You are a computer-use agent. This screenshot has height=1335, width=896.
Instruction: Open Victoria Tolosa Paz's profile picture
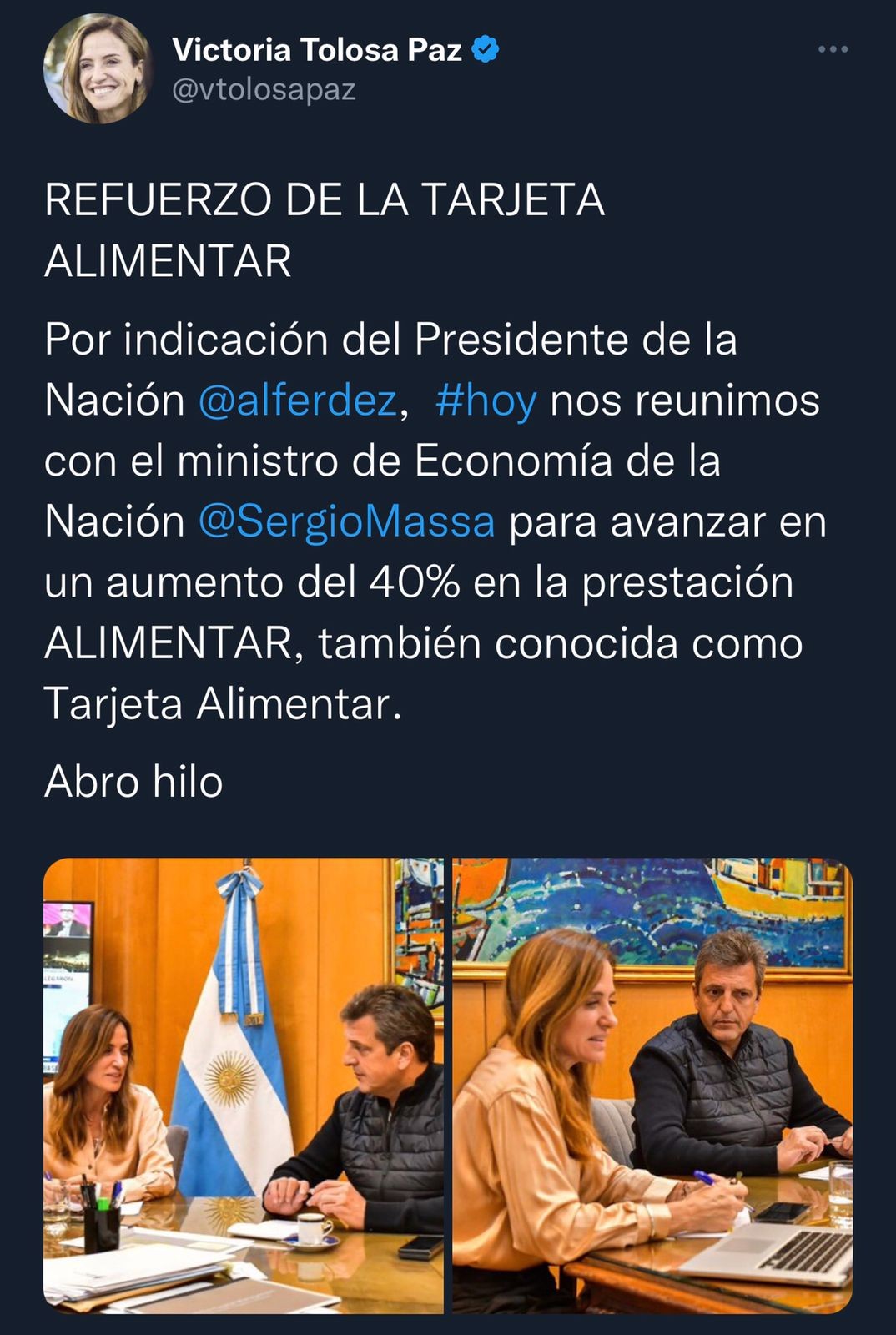click(98, 68)
